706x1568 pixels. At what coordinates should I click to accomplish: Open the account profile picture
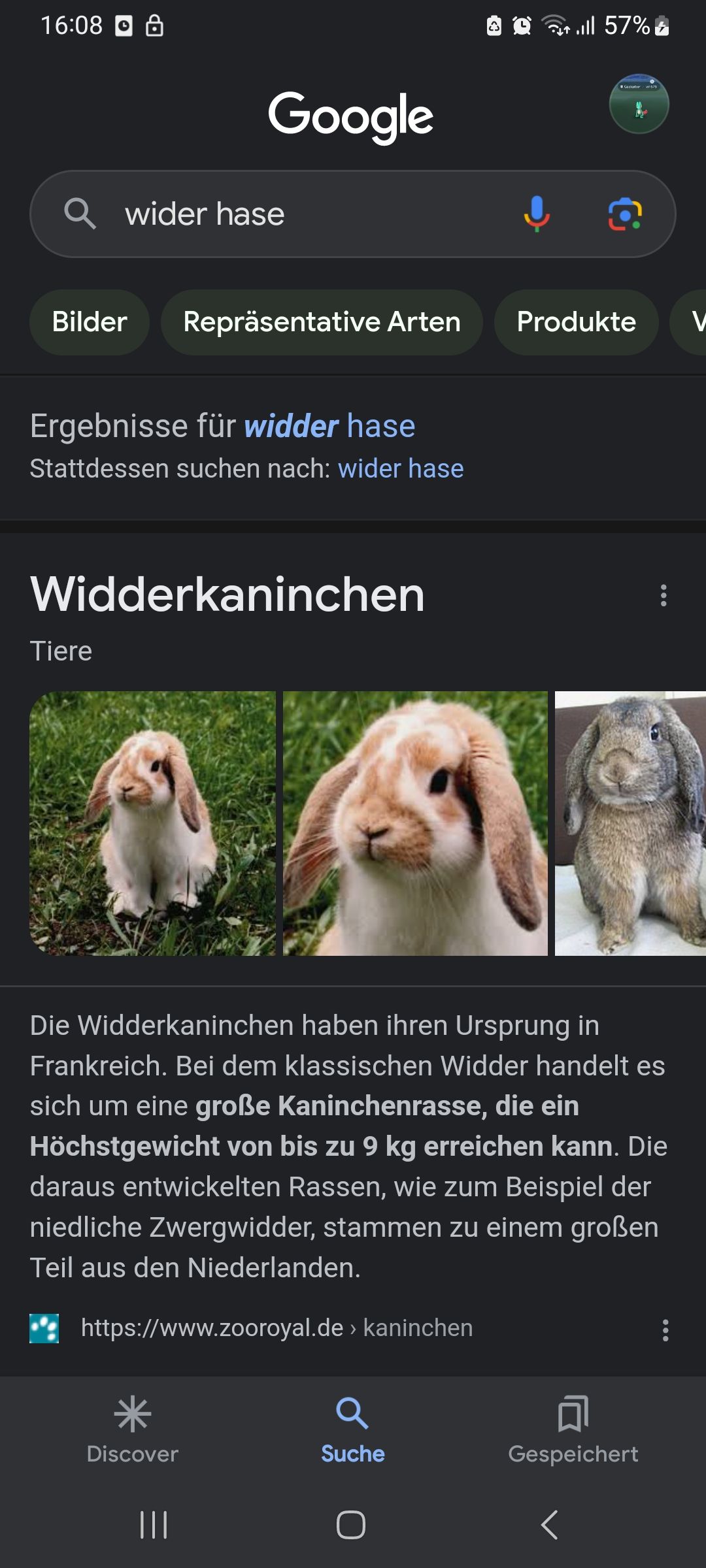(x=639, y=105)
